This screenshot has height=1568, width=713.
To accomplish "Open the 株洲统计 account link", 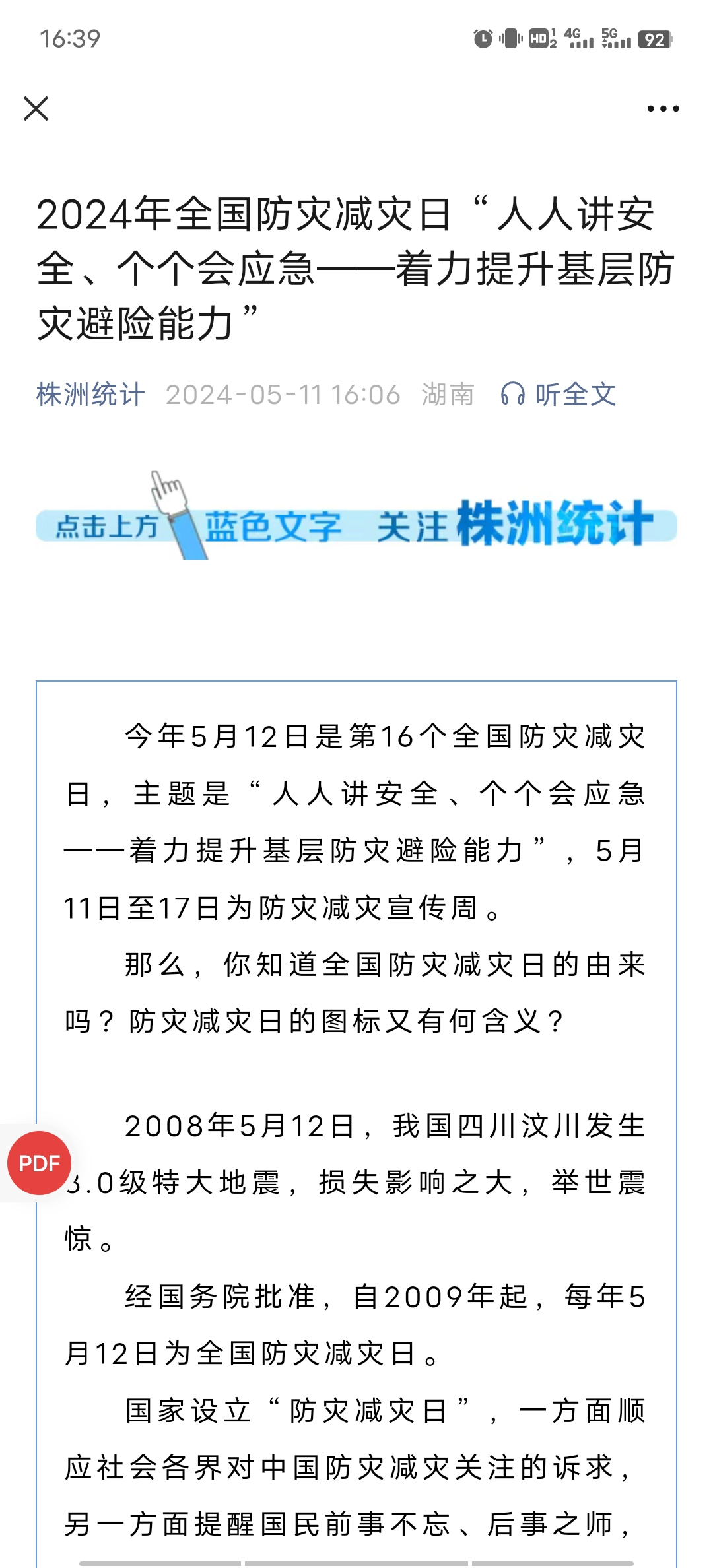I will (90, 395).
